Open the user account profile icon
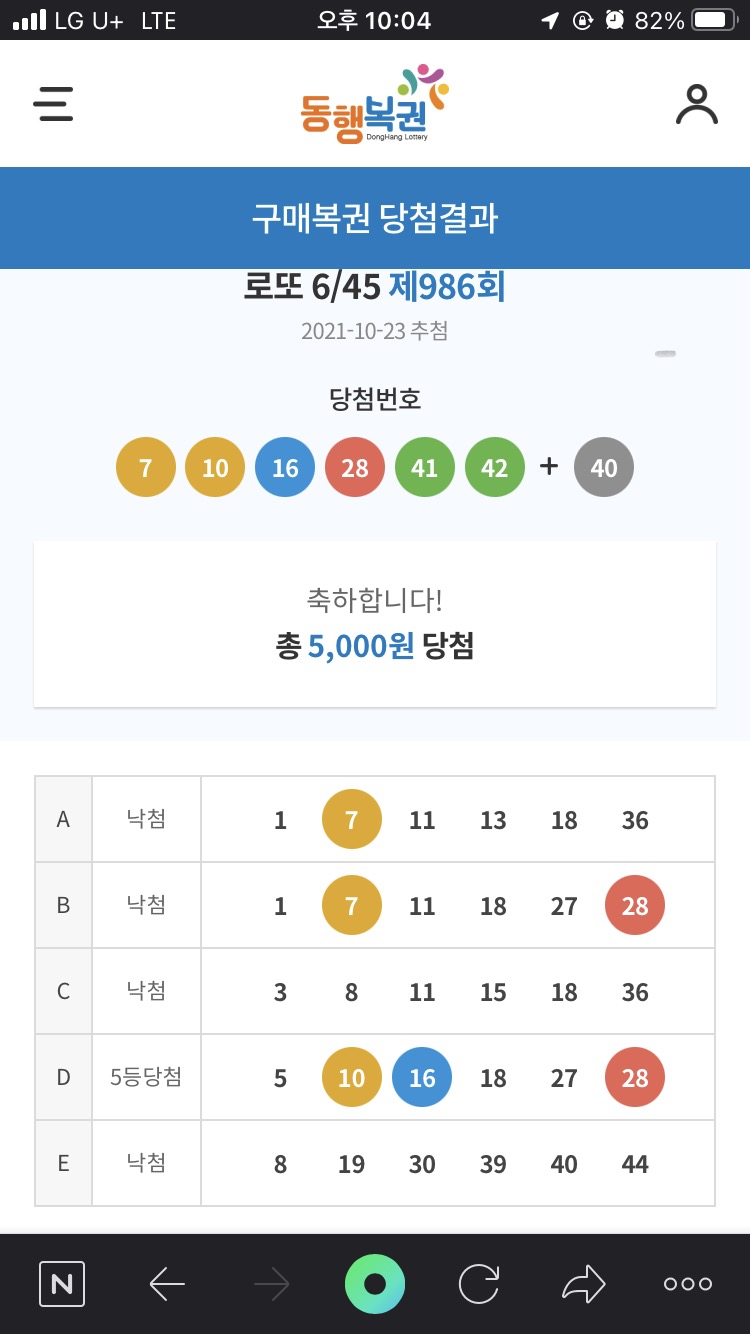Image resolution: width=750 pixels, height=1334 pixels. click(x=697, y=104)
